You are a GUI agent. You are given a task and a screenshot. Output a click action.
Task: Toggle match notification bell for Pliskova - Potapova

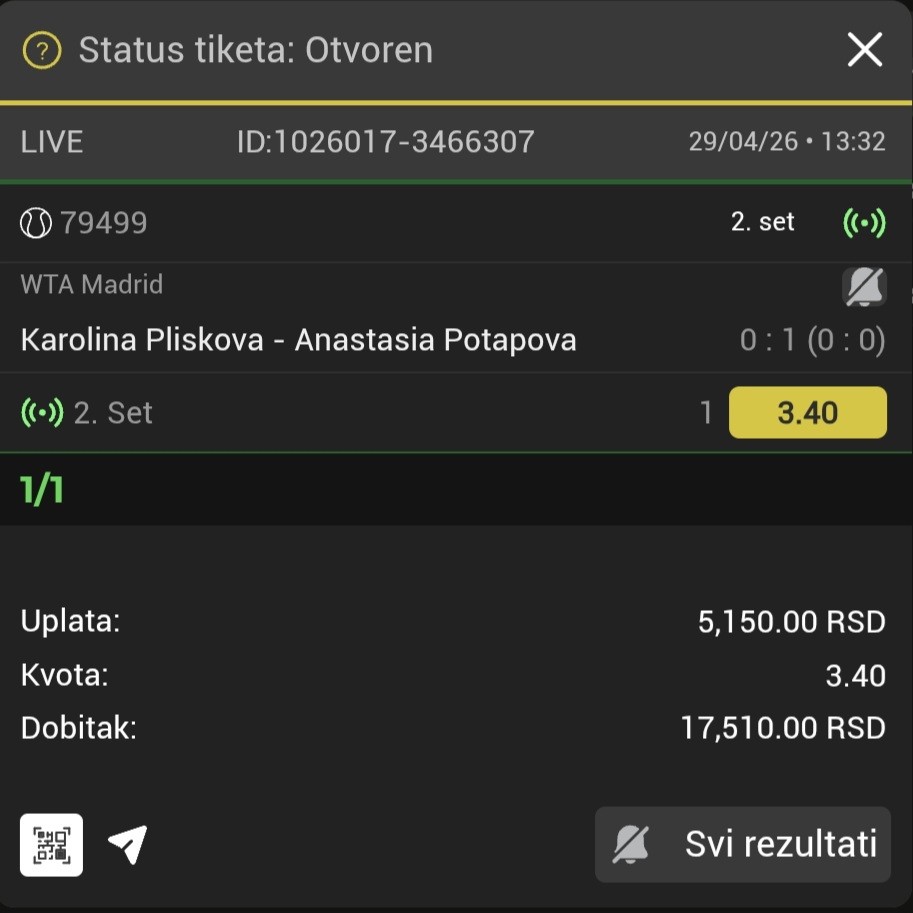[864, 287]
